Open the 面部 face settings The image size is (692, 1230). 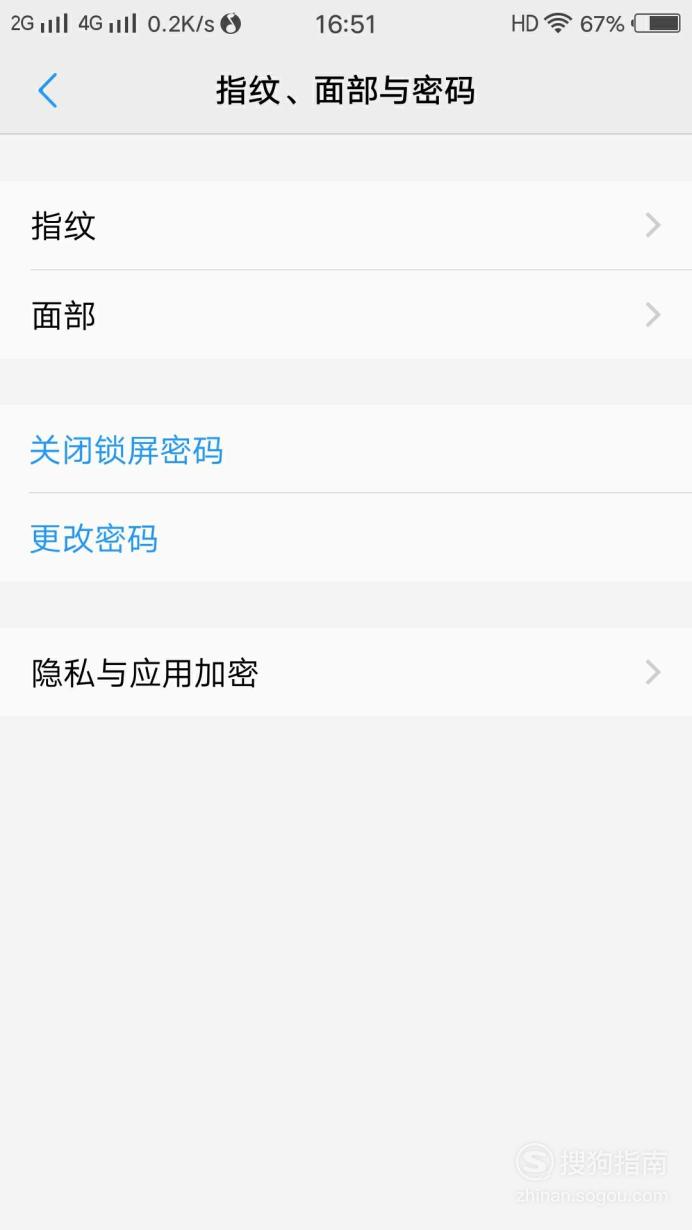346,315
